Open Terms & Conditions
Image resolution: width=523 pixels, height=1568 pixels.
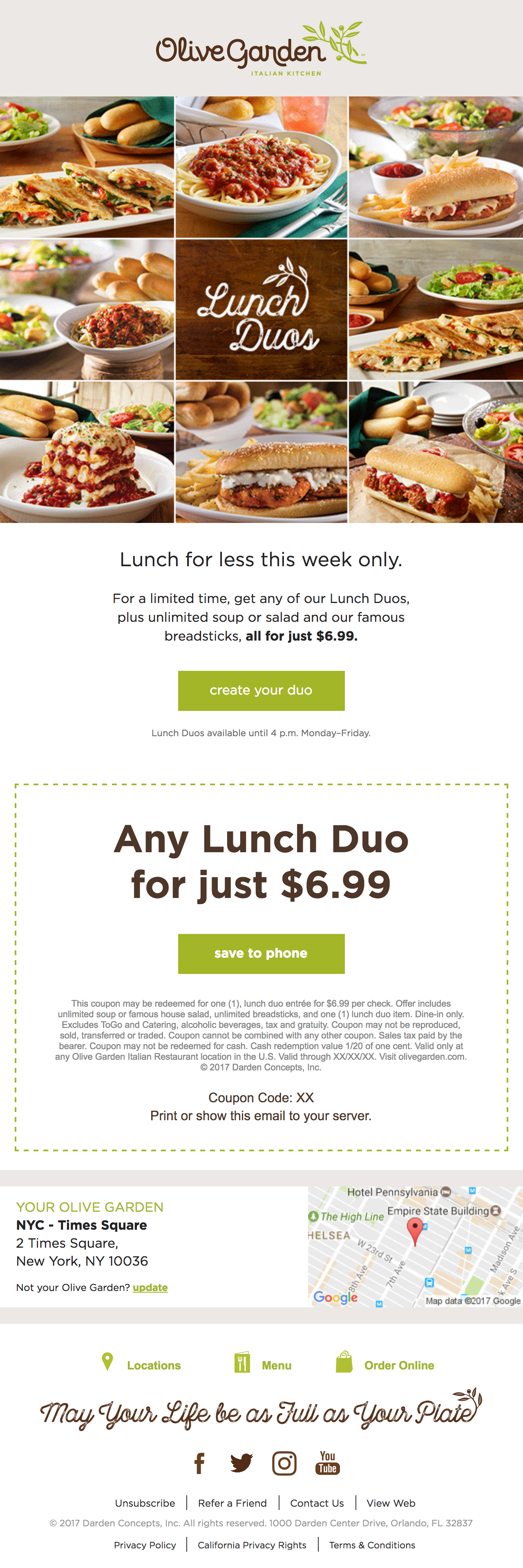[372, 1545]
